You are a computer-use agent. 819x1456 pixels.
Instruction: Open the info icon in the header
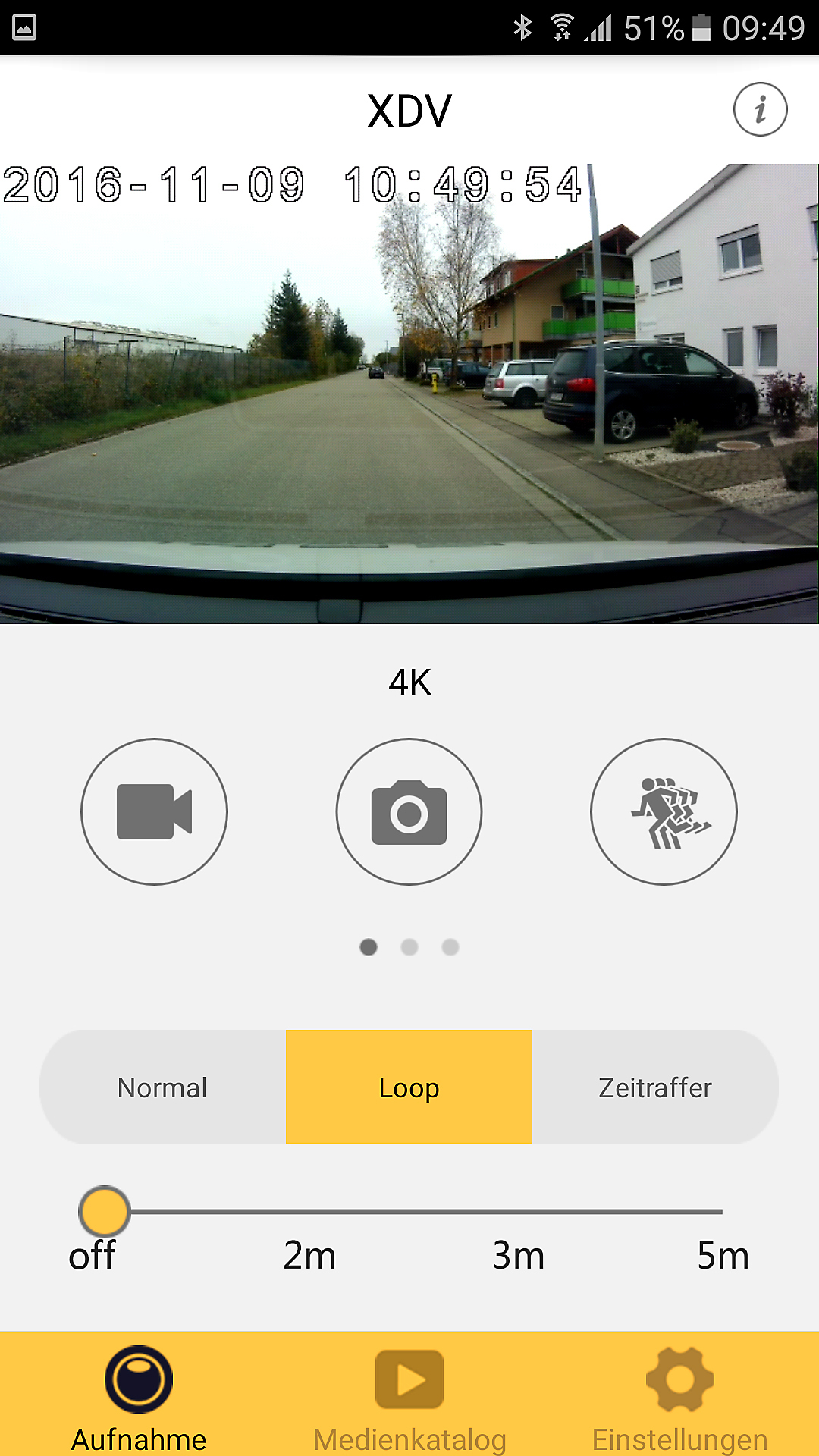760,109
